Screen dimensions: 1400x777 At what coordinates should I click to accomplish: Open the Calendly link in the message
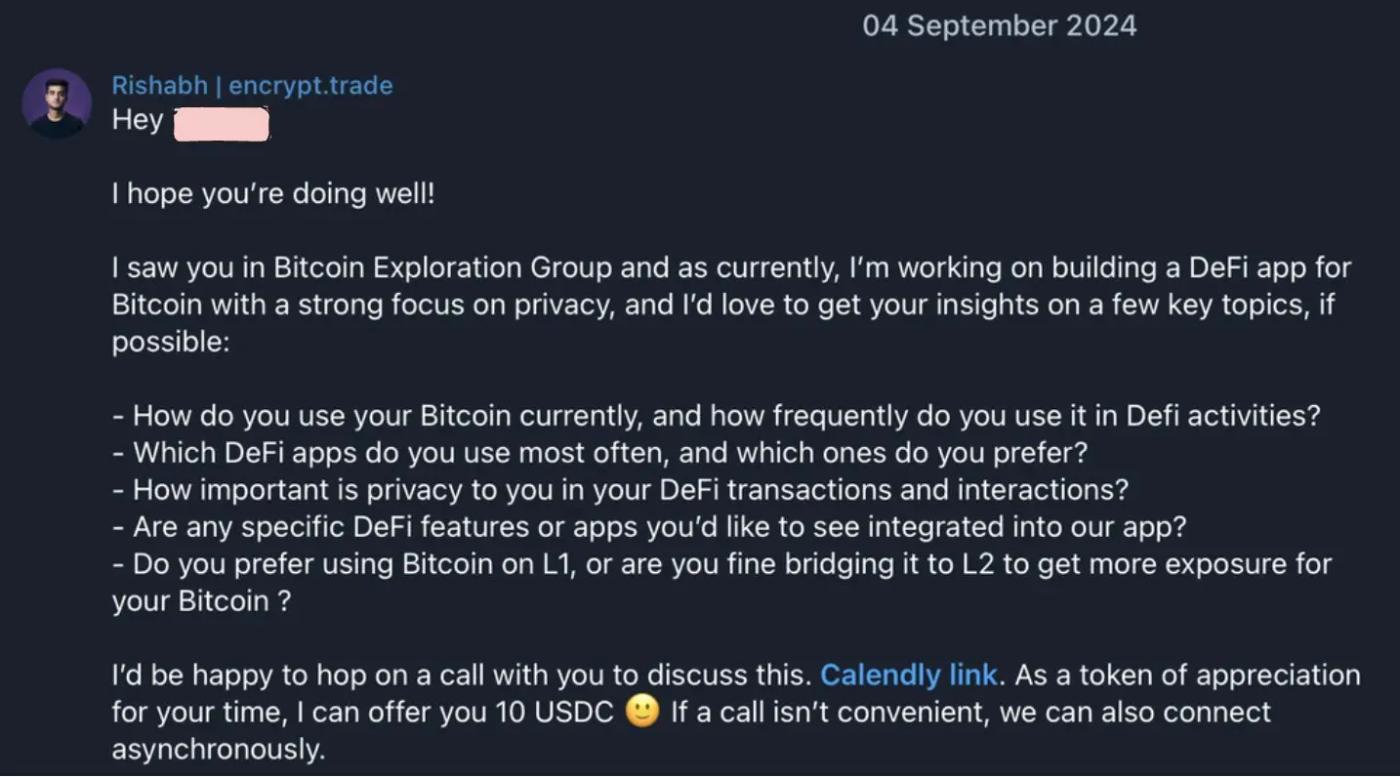click(908, 675)
